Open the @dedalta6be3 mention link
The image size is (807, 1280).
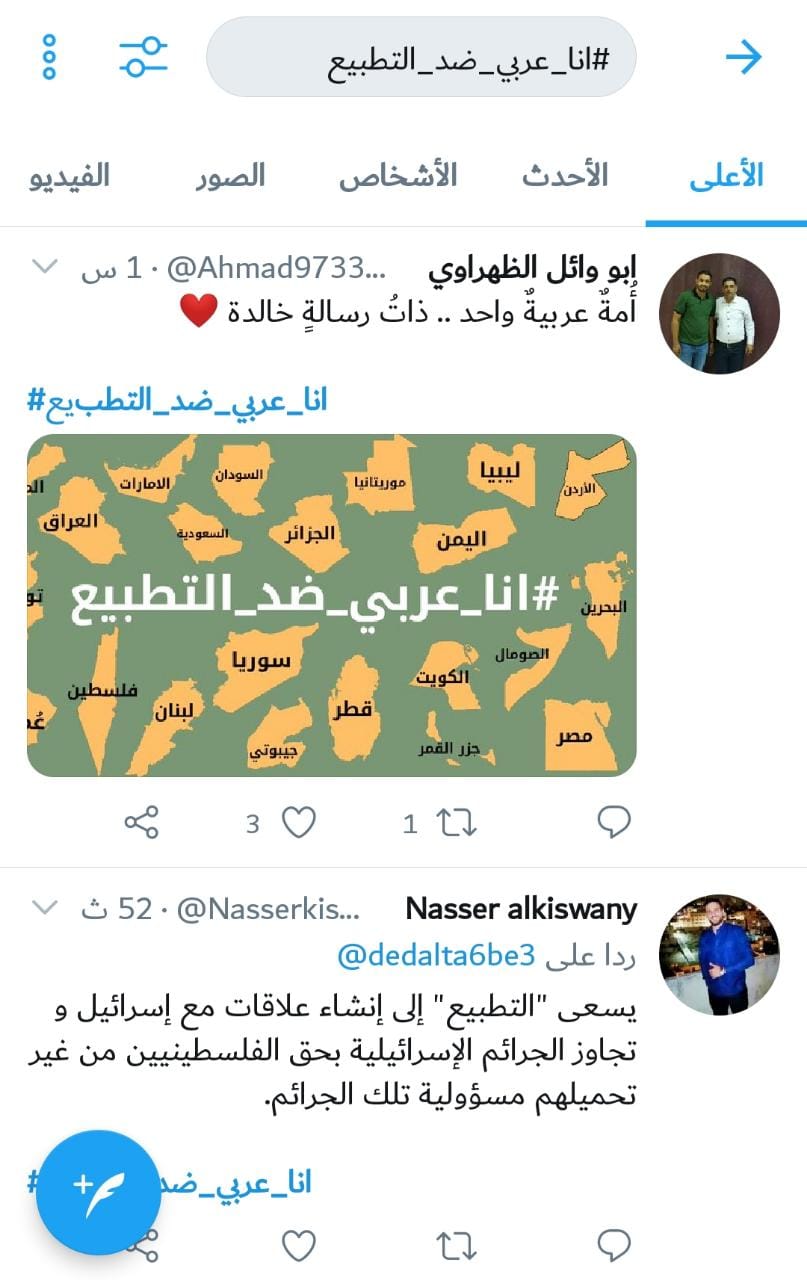(x=436, y=956)
